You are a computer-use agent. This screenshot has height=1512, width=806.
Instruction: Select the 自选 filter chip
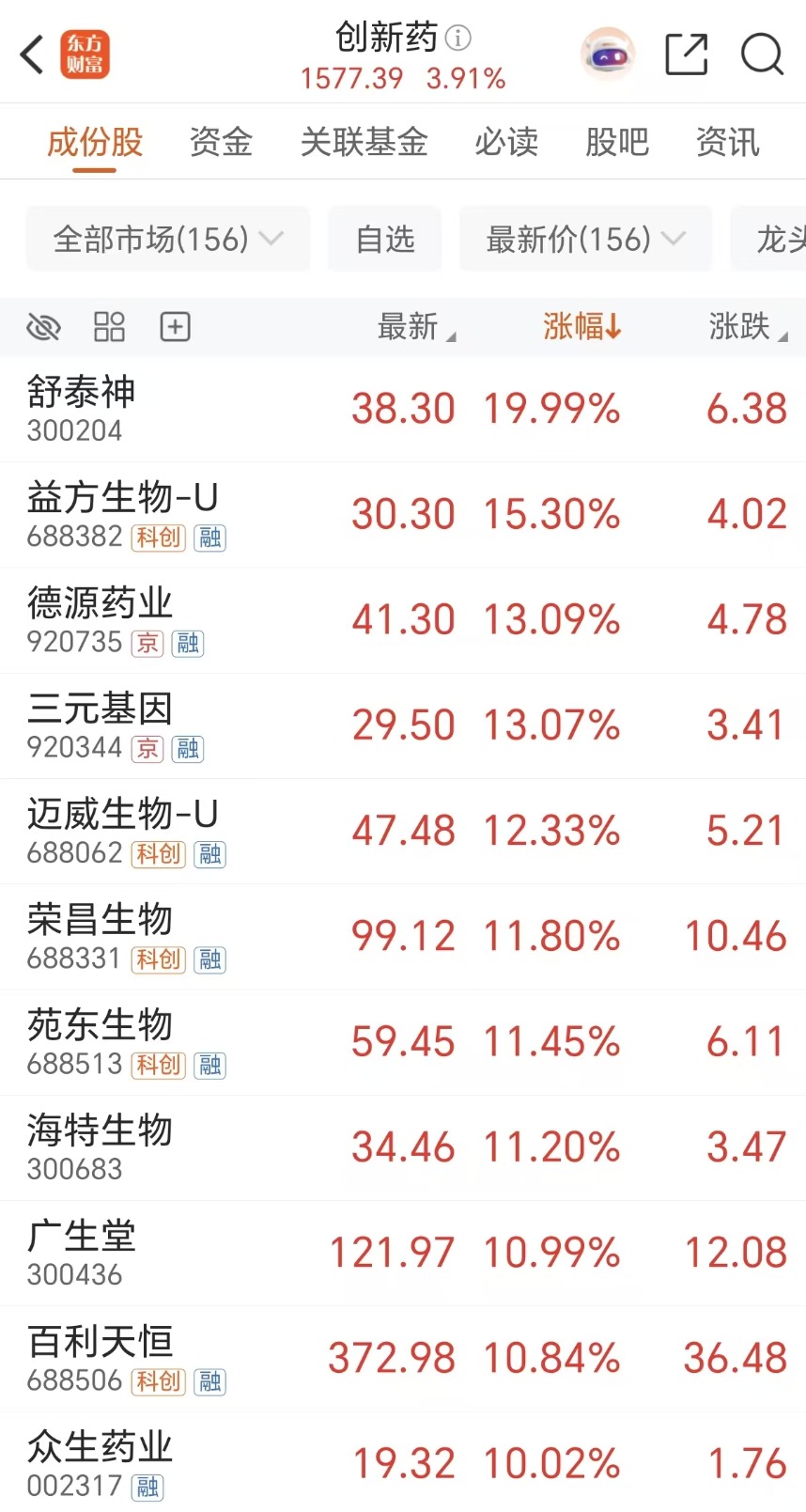[385, 240]
